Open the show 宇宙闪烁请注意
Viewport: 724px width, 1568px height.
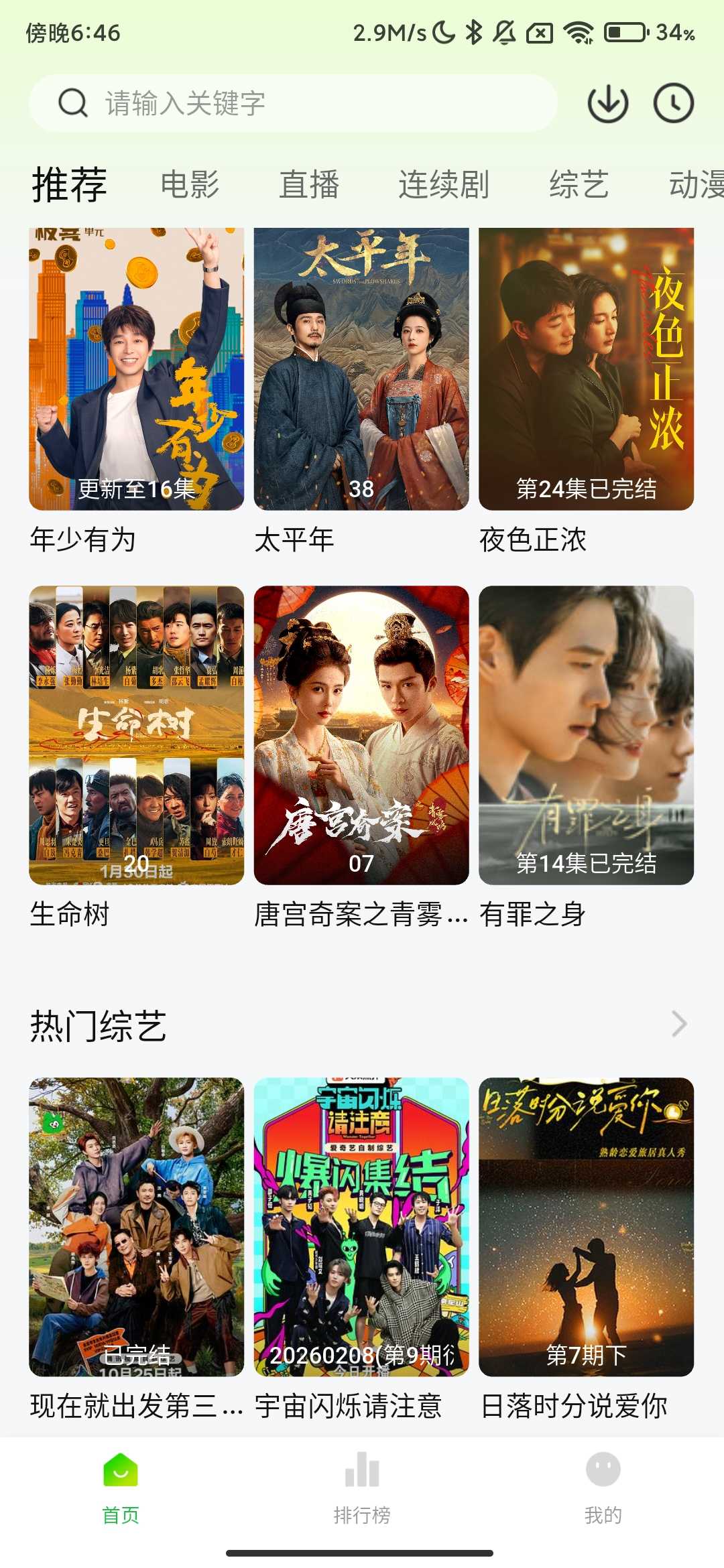pyautogui.click(x=361, y=1227)
